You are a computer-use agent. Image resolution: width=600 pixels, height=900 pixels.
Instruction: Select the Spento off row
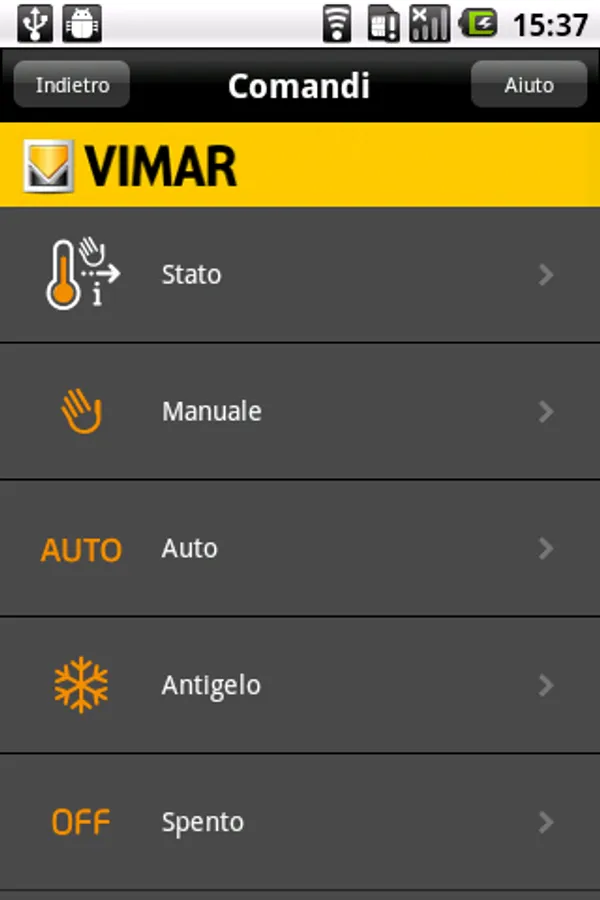pos(300,822)
